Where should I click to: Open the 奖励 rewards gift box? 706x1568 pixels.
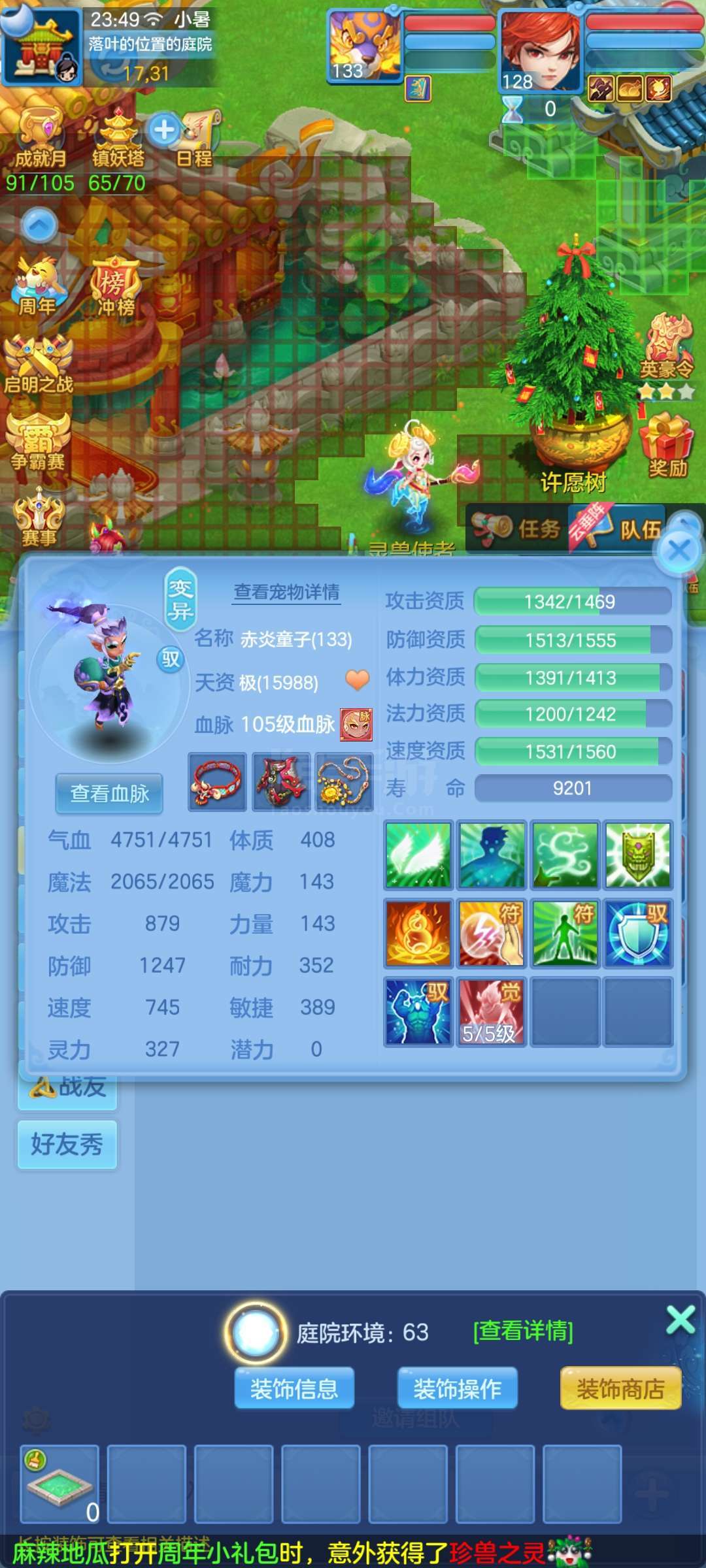[x=667, y=446]
